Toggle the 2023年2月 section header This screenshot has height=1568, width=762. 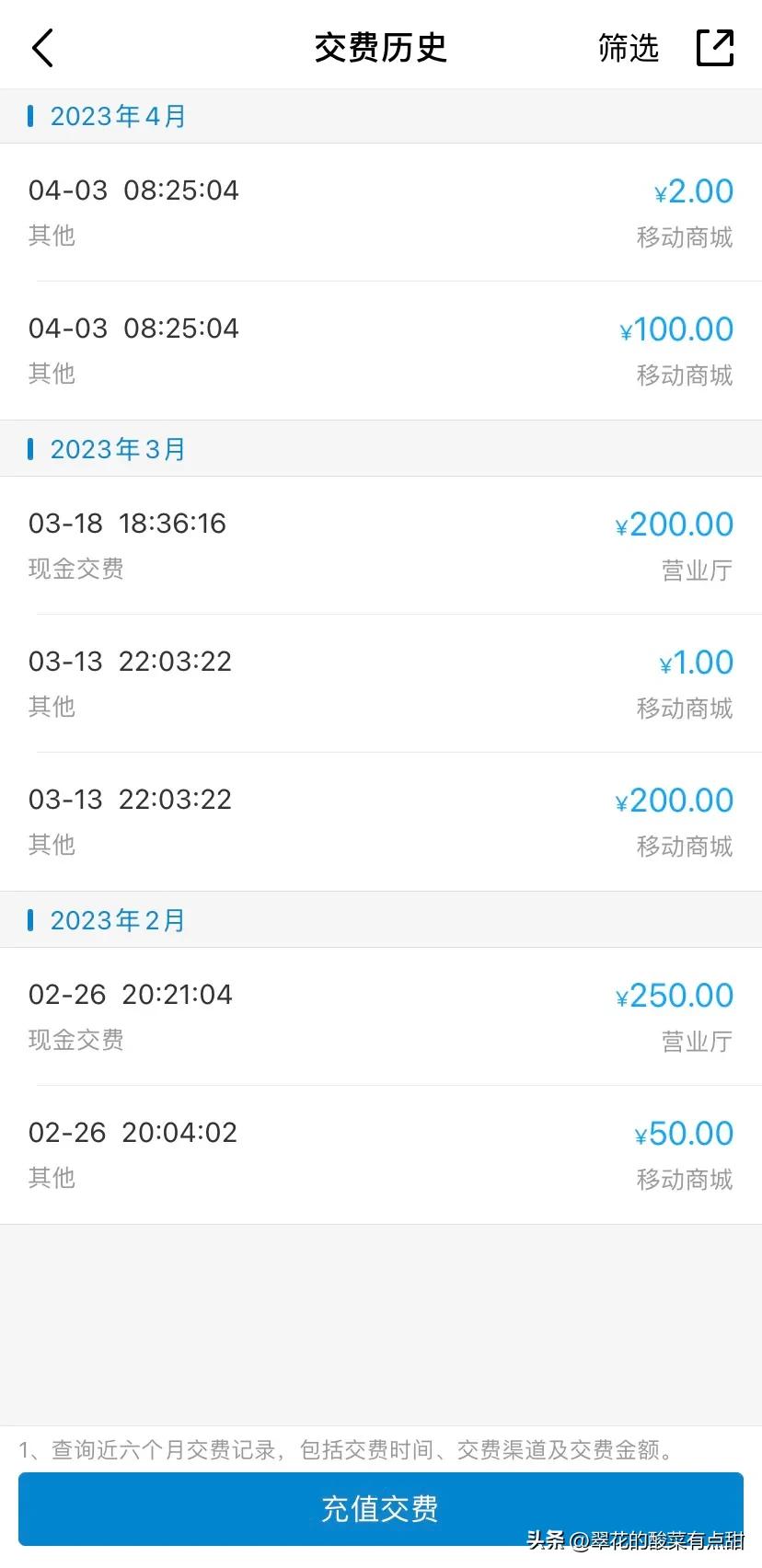click(116, 919)
